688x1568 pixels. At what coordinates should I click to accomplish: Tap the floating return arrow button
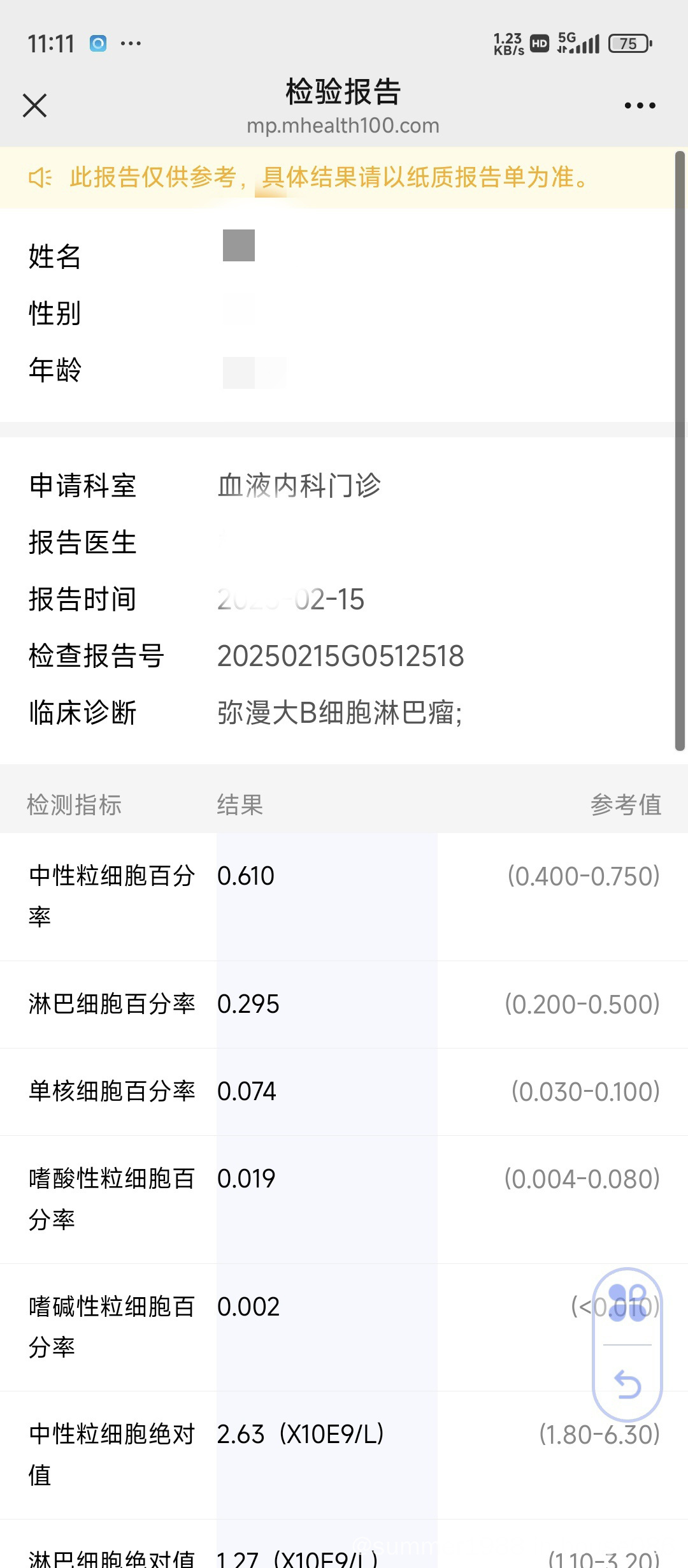[627, 1384]
